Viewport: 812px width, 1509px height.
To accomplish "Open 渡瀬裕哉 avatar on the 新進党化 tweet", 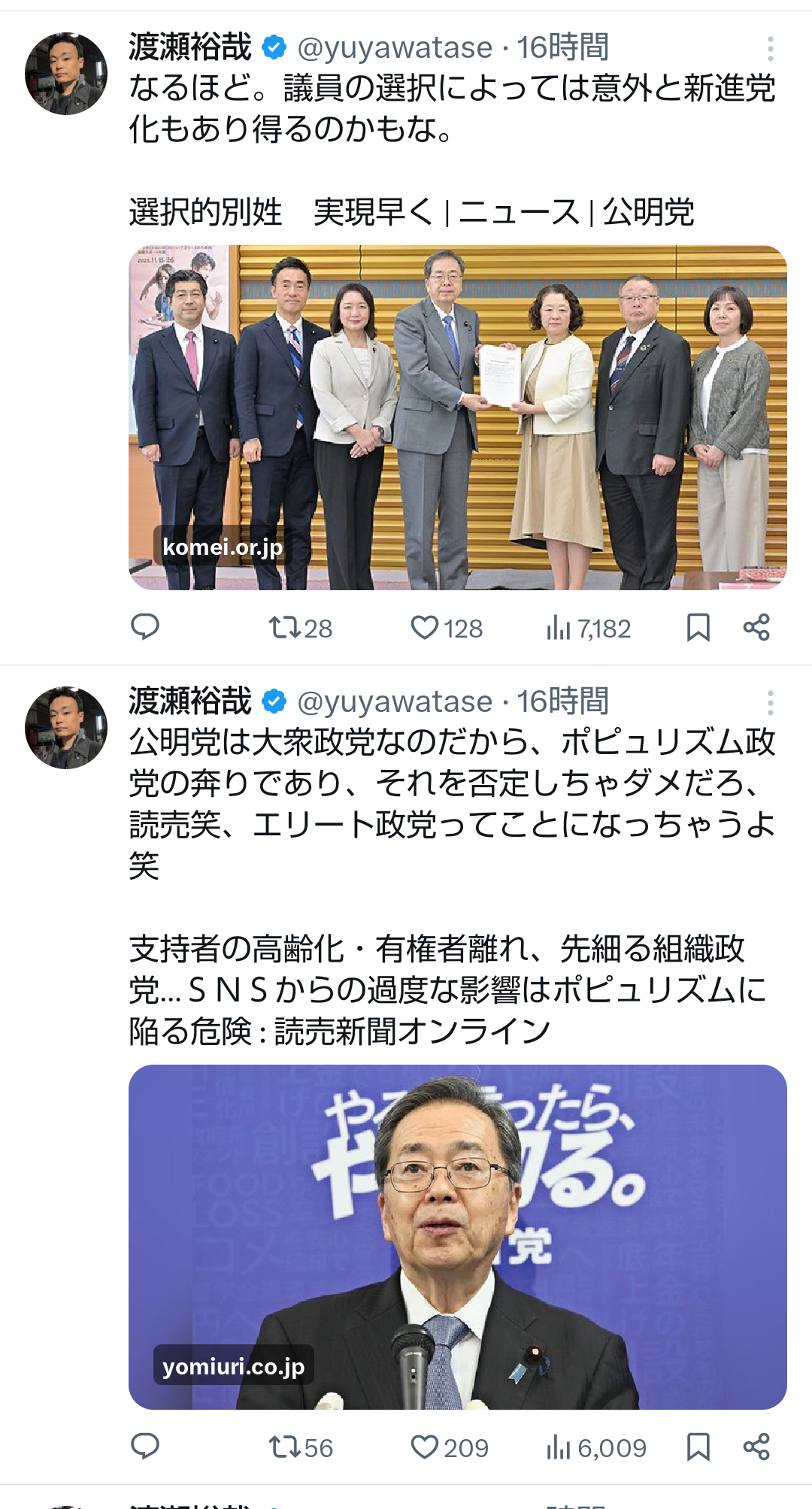I will tap(66, 74).
